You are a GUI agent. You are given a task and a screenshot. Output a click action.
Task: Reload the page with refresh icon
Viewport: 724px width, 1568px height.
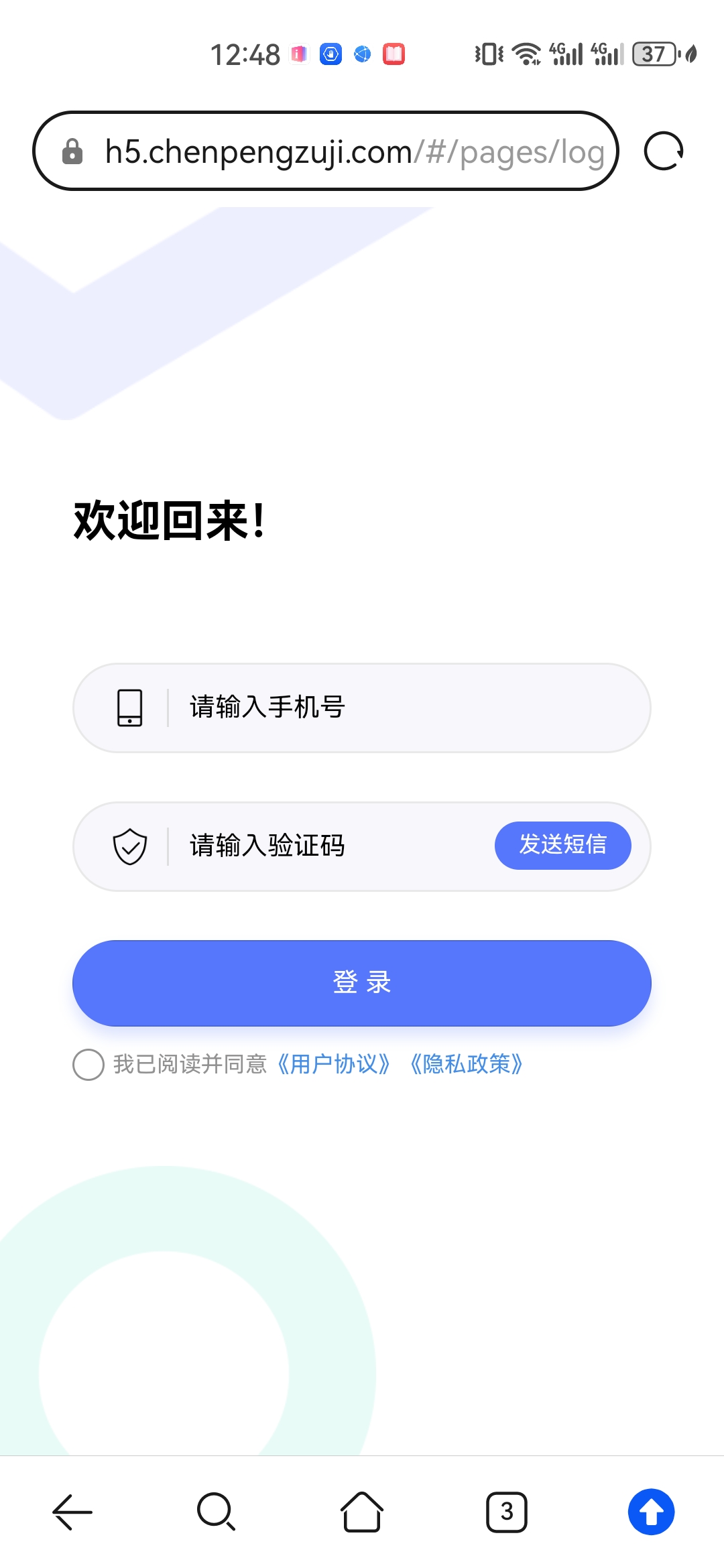click(x=663, y=151)
